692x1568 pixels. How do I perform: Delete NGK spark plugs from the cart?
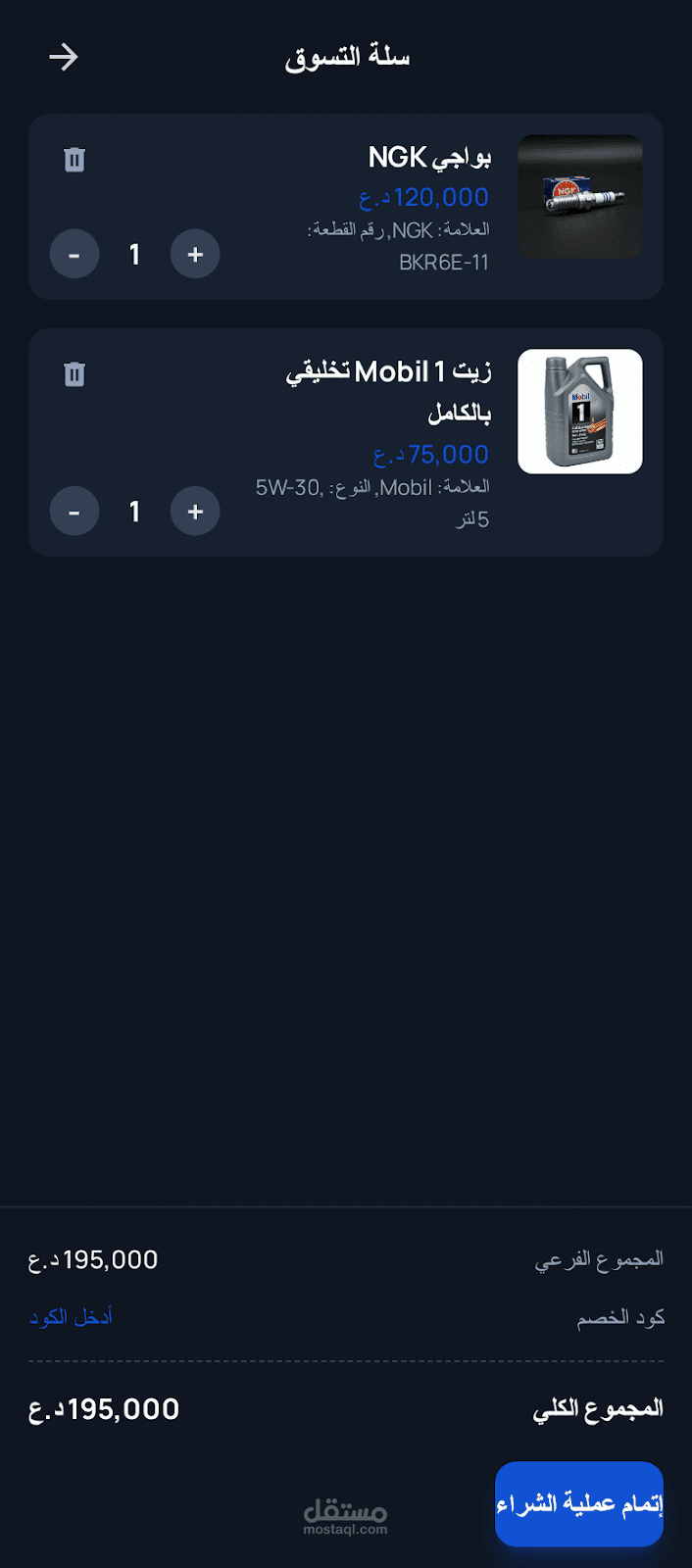click(74, 159)
